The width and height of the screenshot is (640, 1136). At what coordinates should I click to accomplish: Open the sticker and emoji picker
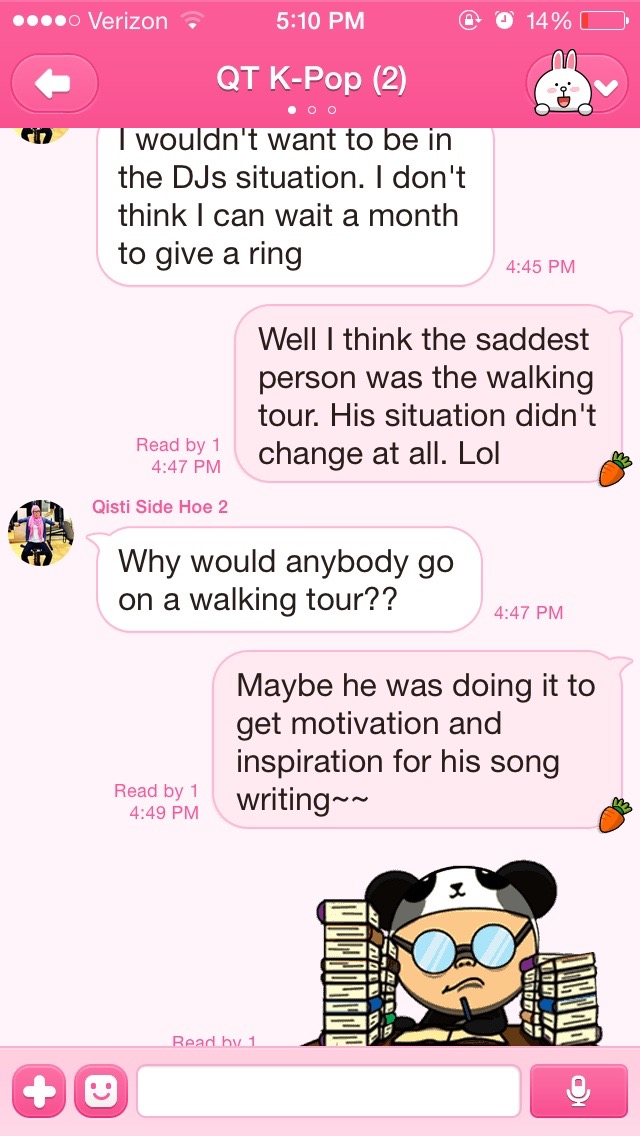click(x=100, y=1090)
